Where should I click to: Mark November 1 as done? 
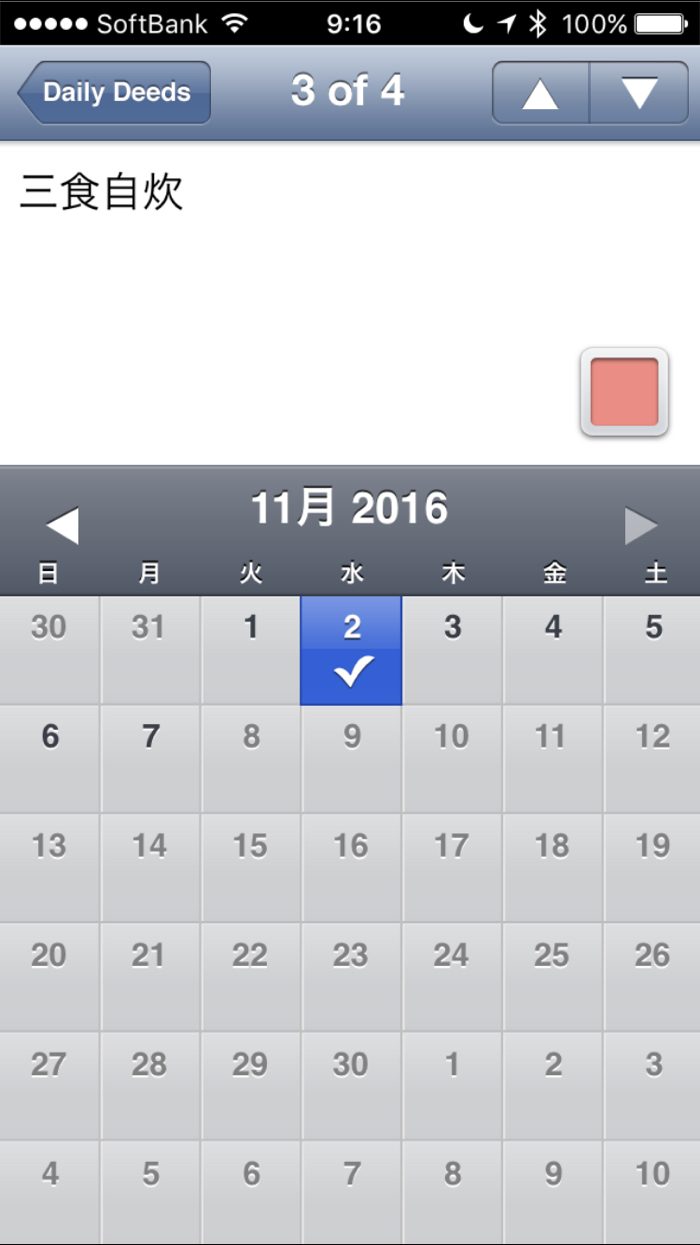[250, 651]
